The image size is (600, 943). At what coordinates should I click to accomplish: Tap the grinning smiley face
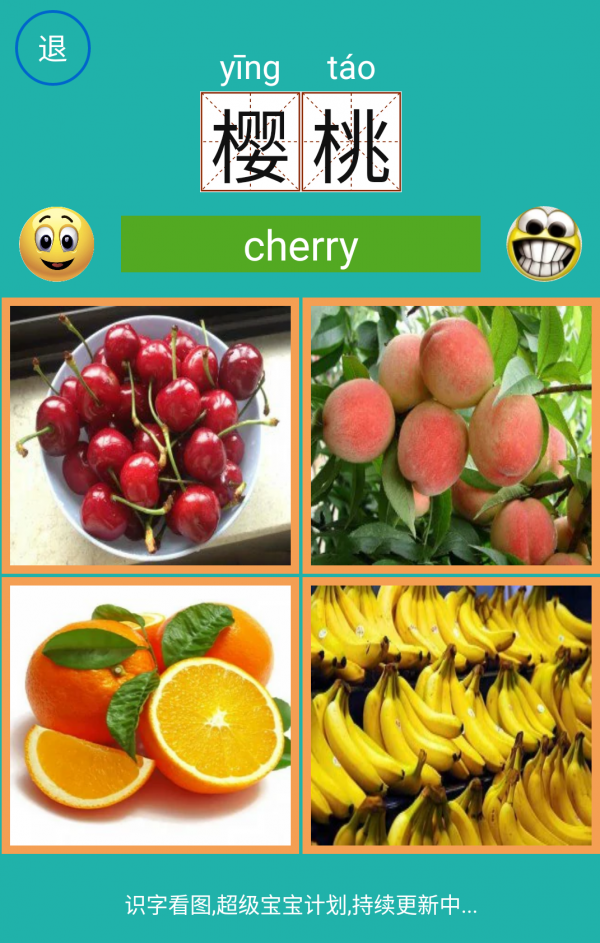point(544,244)
